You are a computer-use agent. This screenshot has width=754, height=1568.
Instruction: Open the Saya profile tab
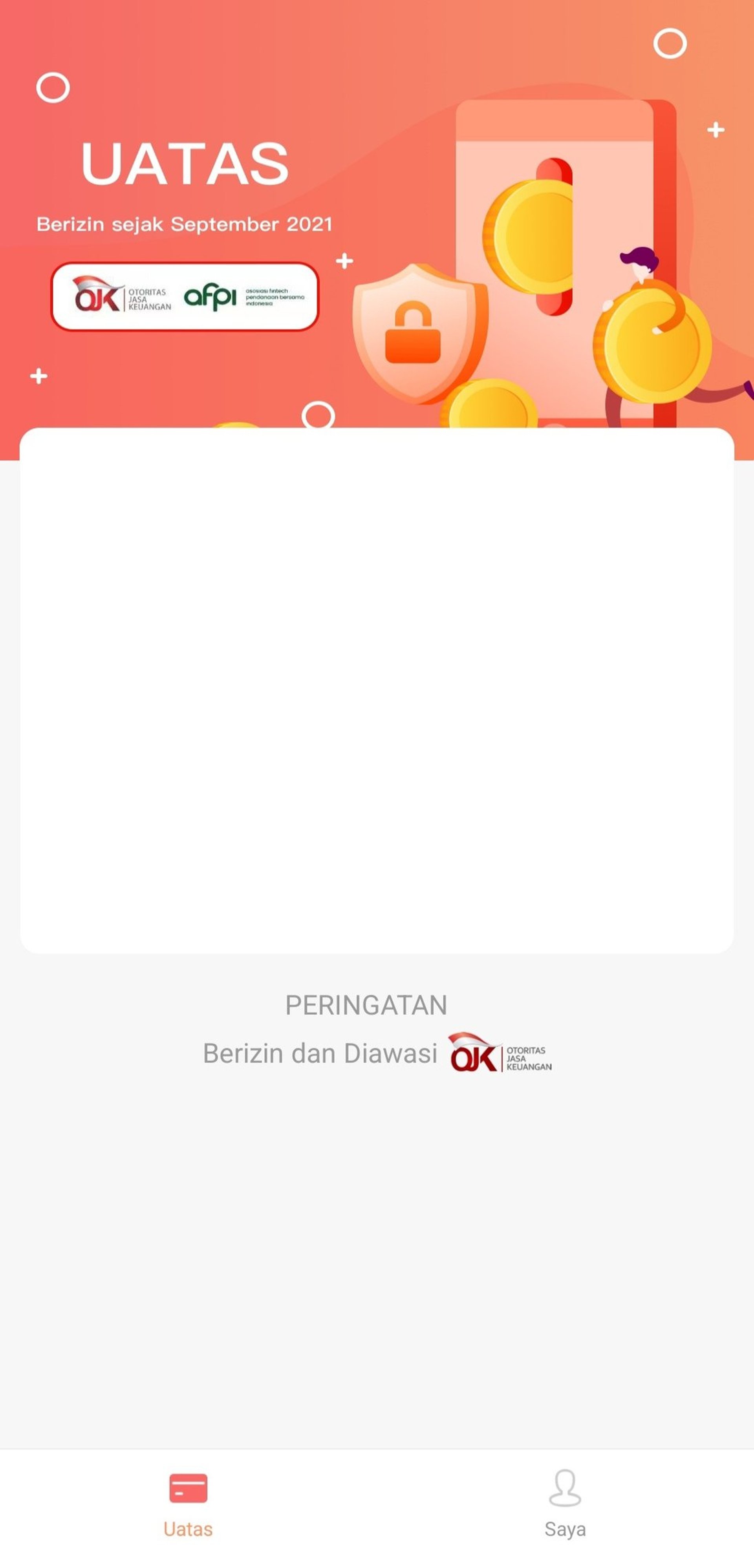pos(565,1504)
